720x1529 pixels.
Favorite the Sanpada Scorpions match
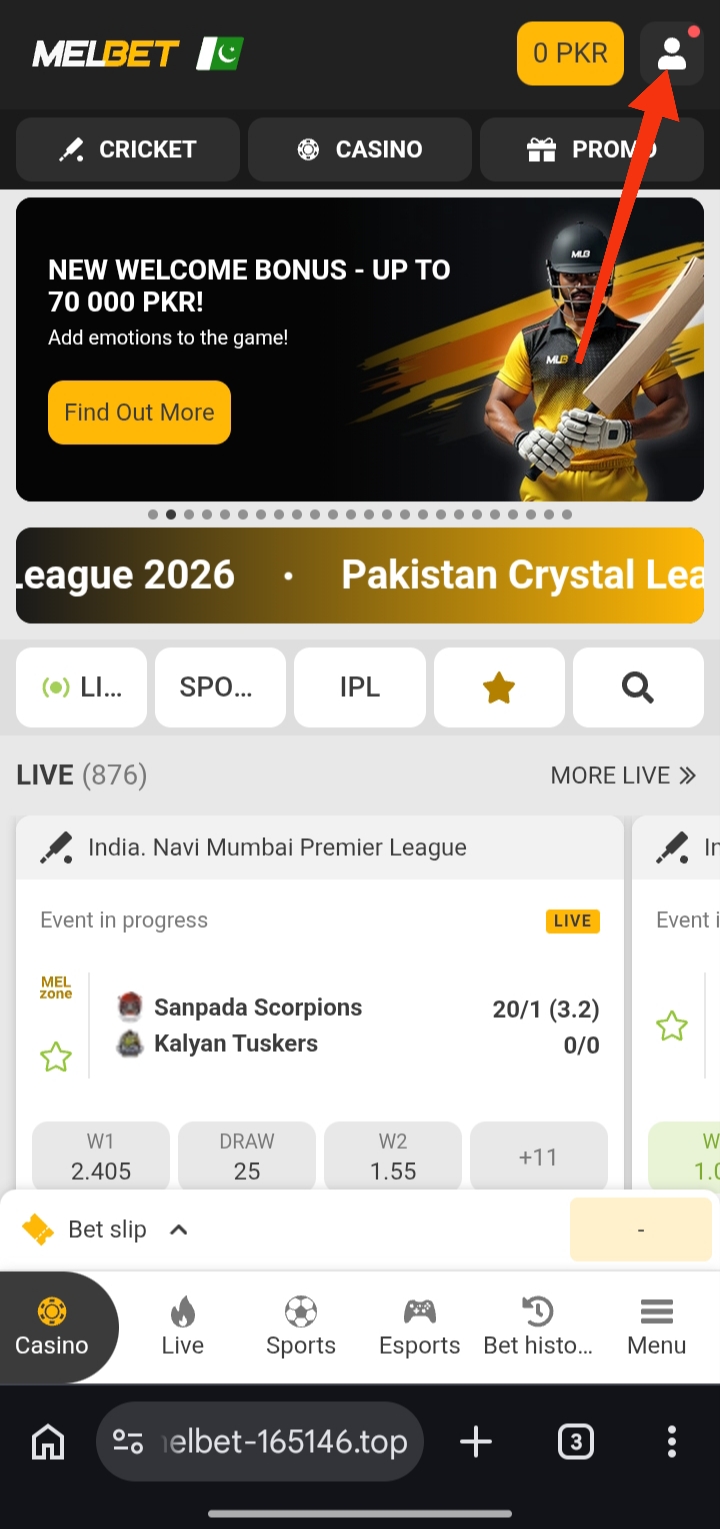pos(56,1057)
